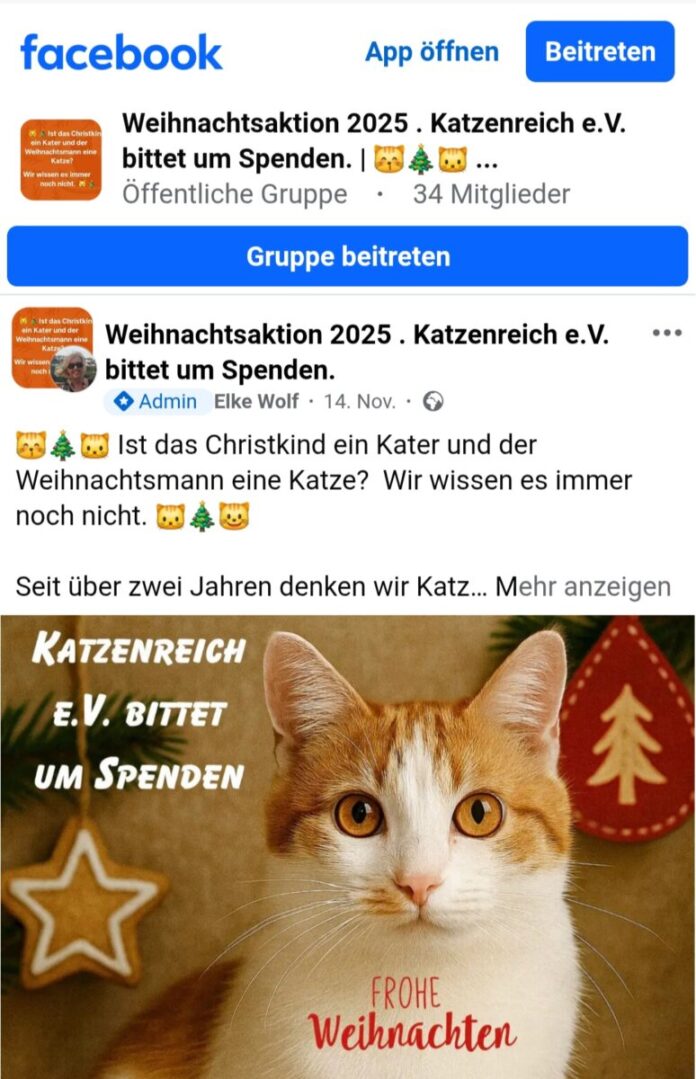Join the group via Gruppe beitreten
696x1079 pixels.
click(348, 257)
